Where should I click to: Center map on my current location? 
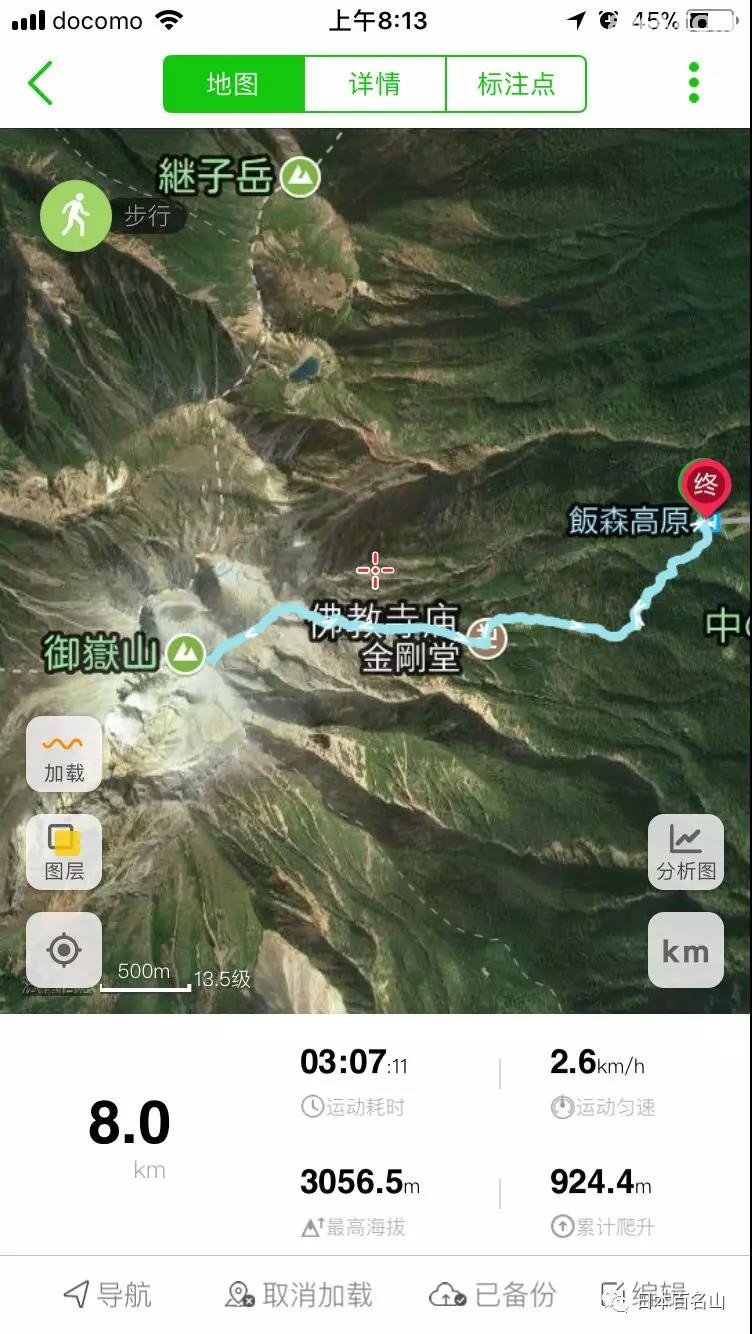click(64, 950)
